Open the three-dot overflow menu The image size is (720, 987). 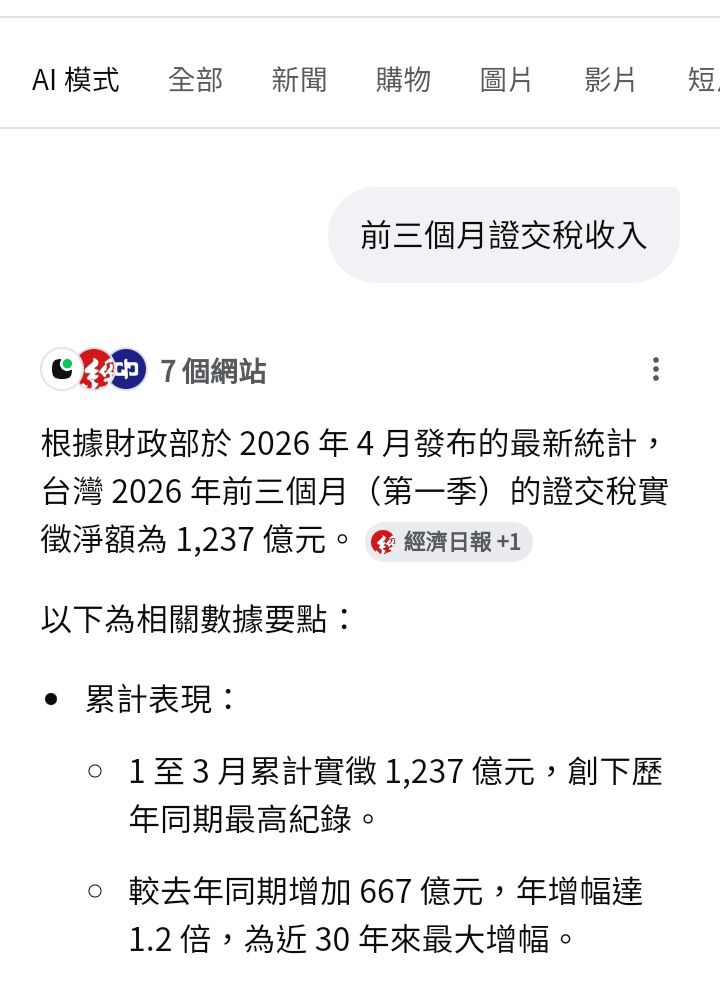656,369
